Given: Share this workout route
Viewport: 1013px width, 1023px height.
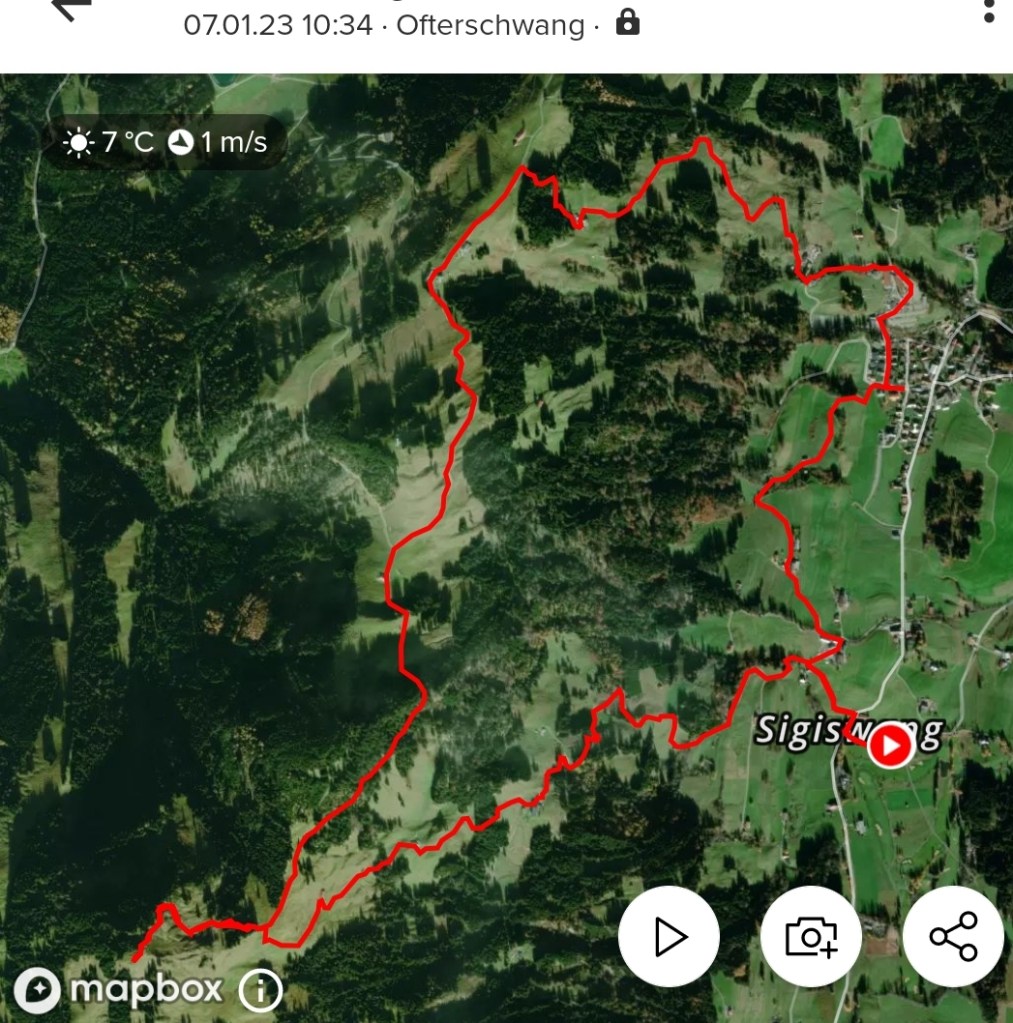Looking at the screenshot, I should pos(953,937).
